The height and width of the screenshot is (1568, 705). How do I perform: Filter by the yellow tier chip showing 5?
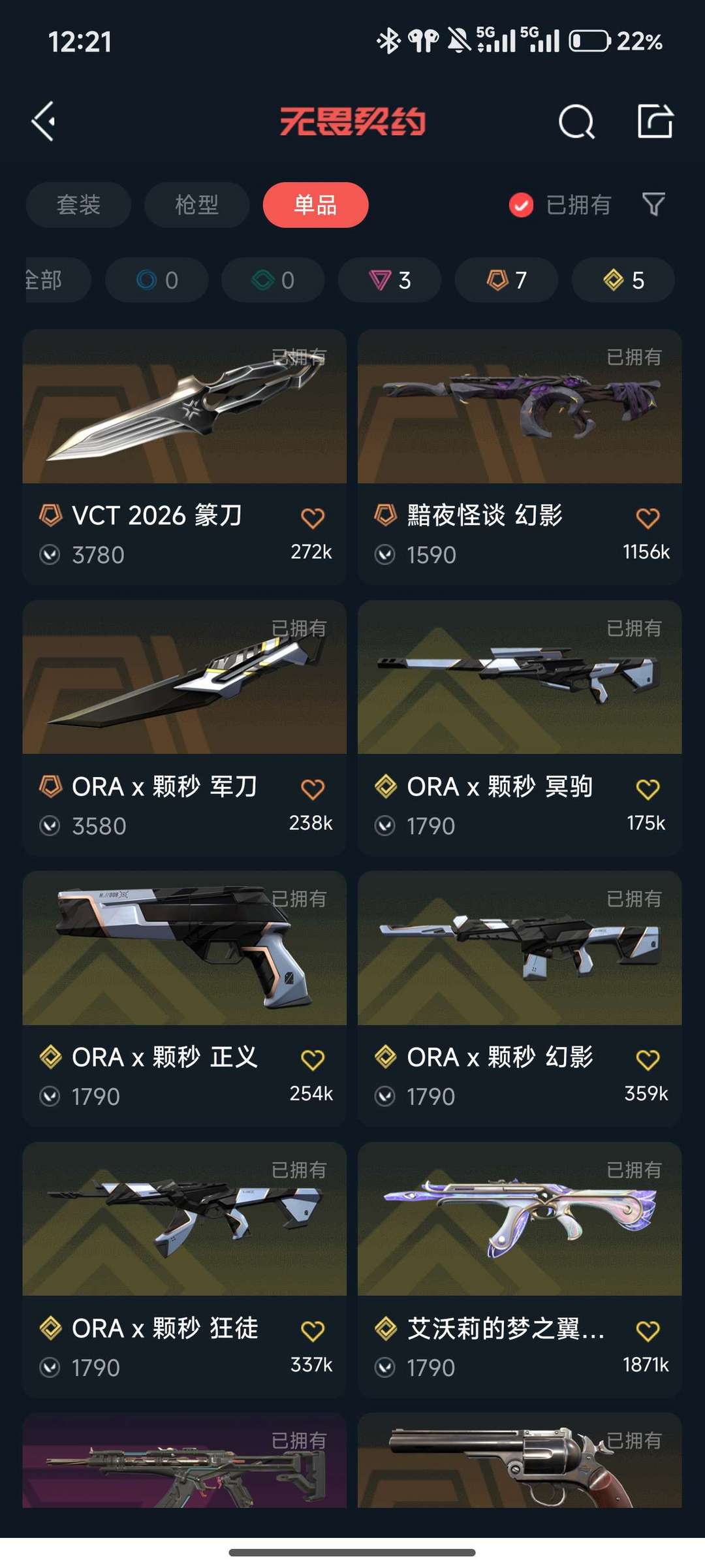click(623, 280)
